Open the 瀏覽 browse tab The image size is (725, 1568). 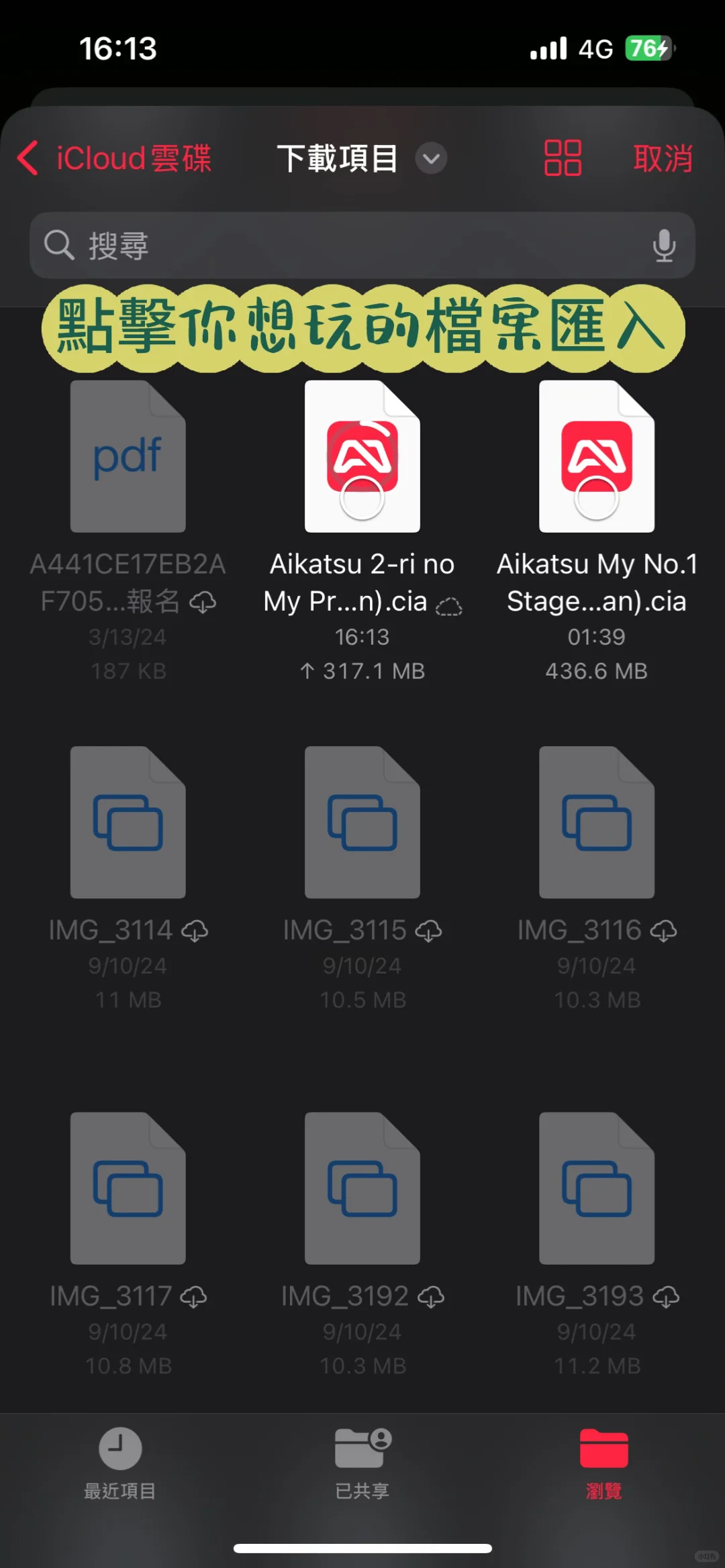click(x=603, y=1464)
